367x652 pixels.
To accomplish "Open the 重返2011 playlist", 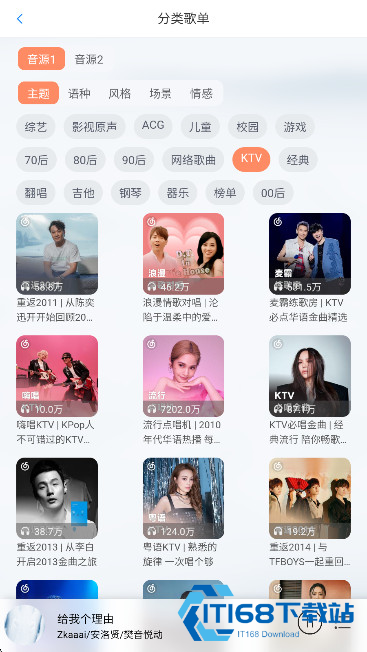I will coord(57,268).
